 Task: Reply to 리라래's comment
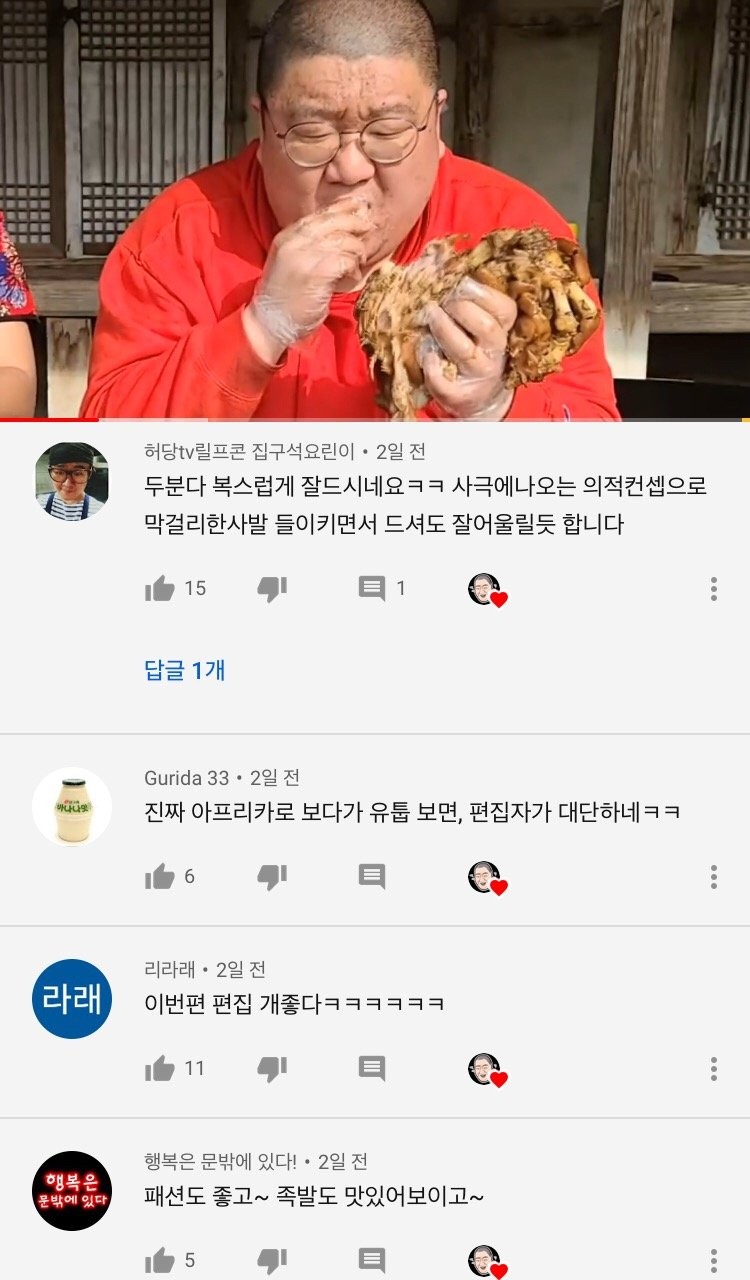(x=372, y=1069)
